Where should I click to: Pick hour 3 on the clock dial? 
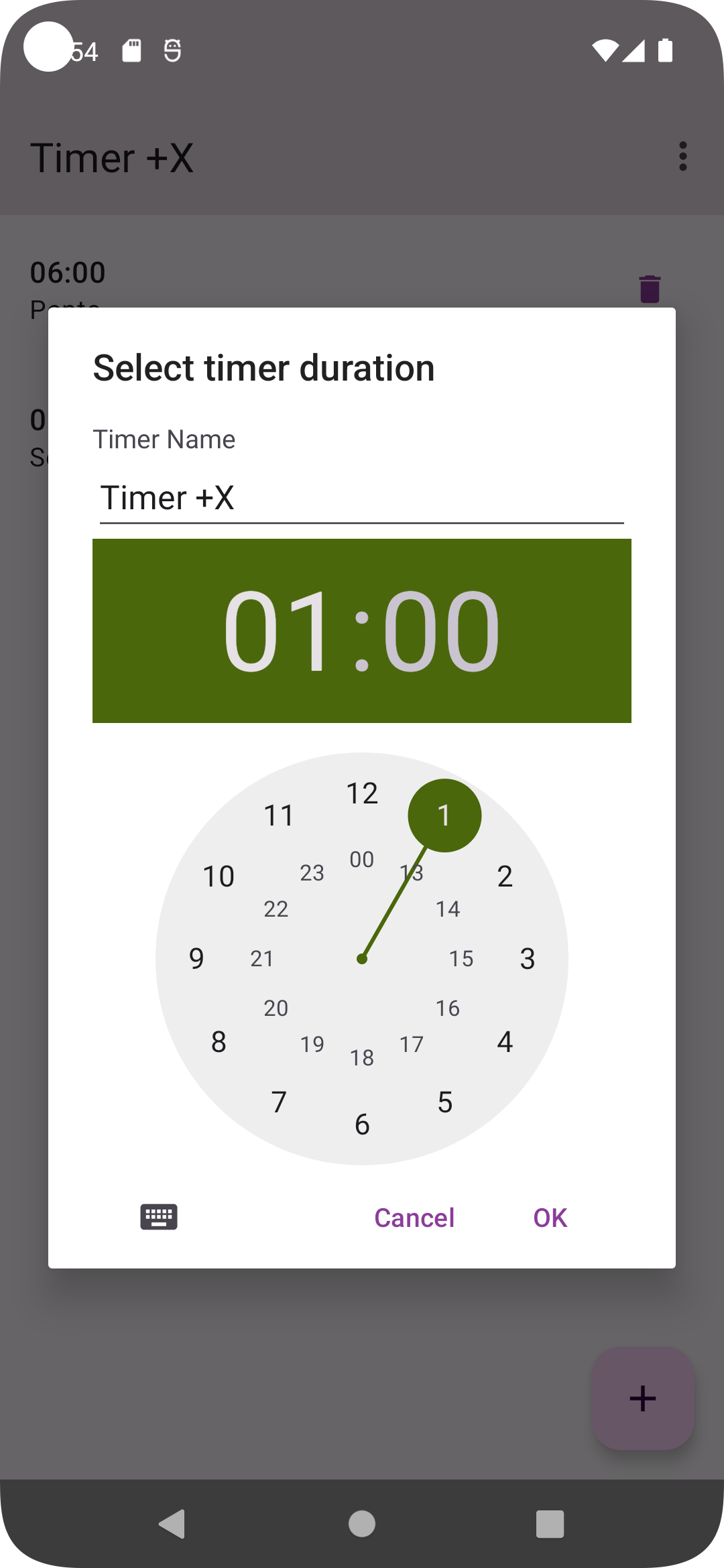[x=528, y=959]
